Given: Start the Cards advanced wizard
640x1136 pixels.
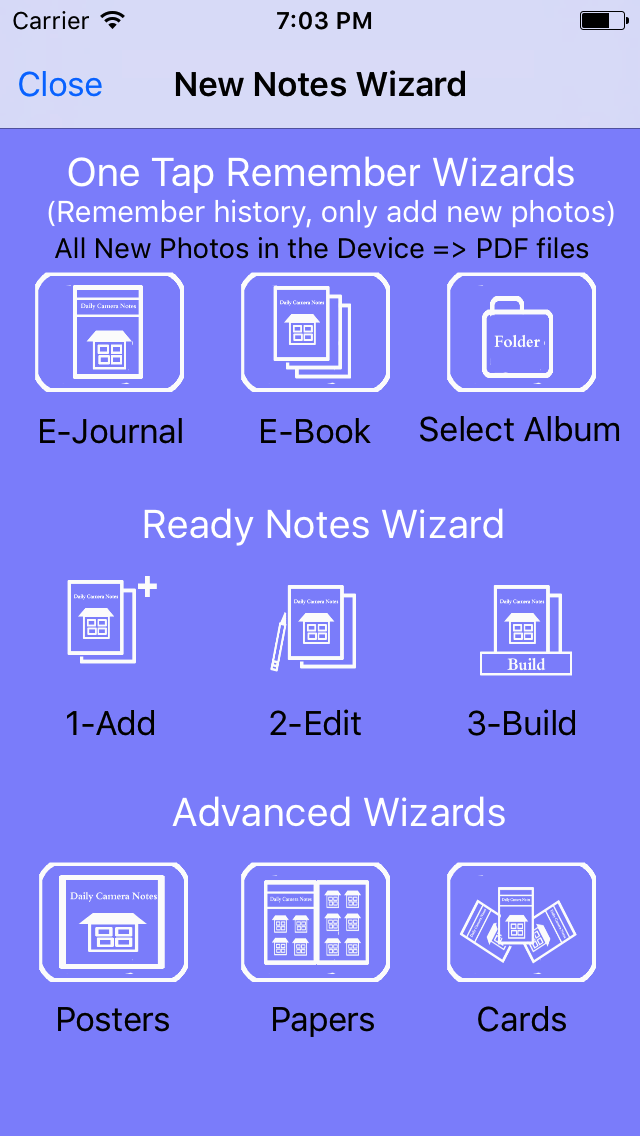Looking at the screenshot, I should pos(521,922).
